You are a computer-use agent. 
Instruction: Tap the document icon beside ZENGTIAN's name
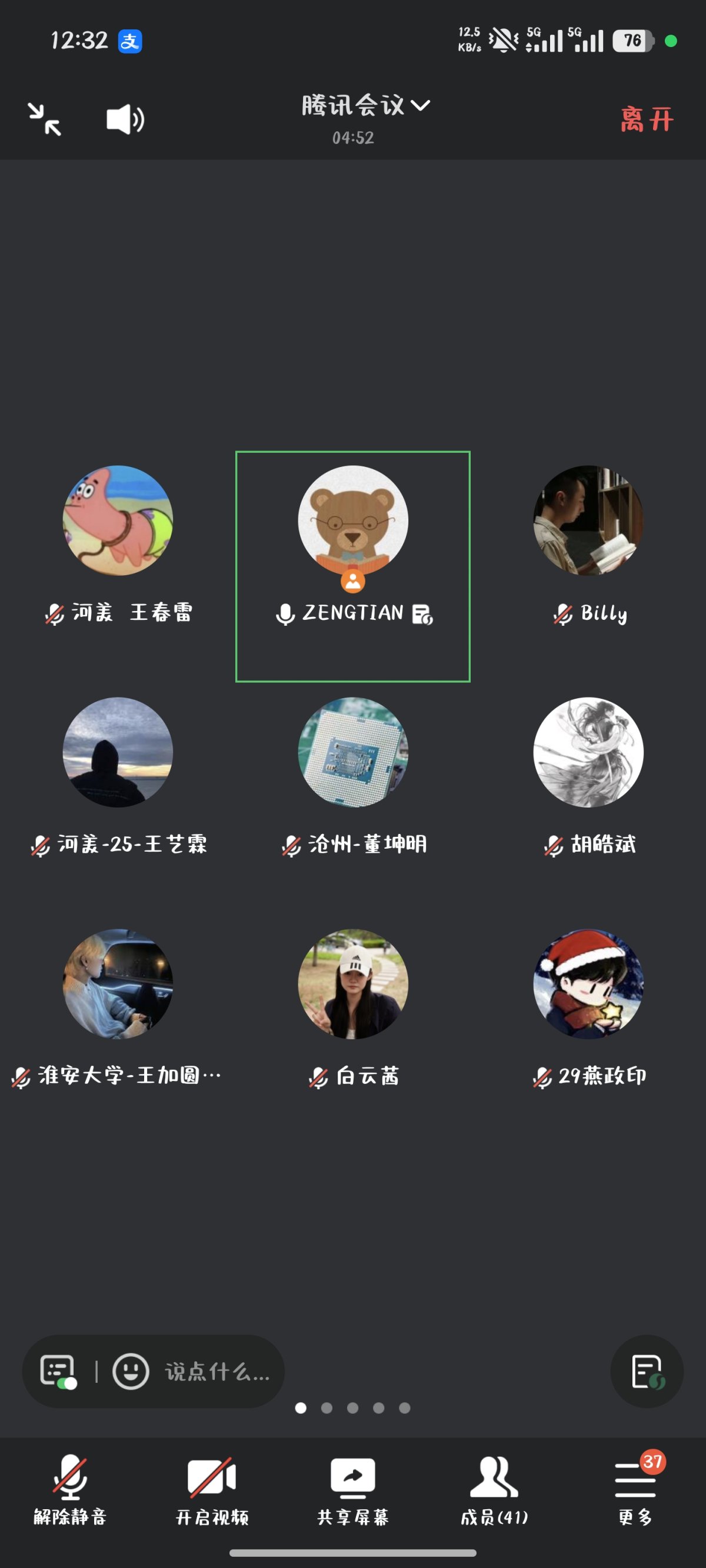tap(421, 615)
